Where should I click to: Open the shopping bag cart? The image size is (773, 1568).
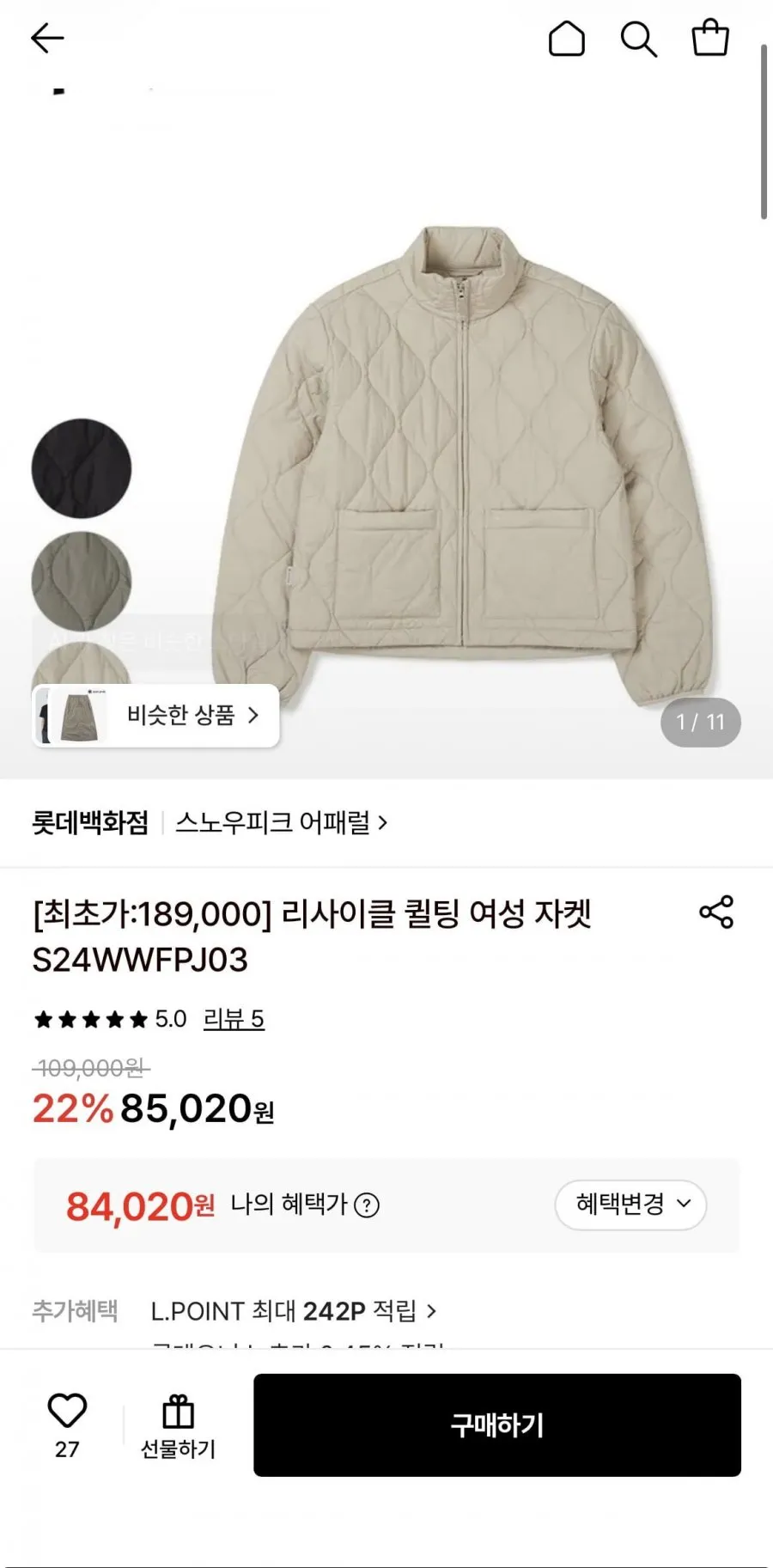click(x=710, y=38)
